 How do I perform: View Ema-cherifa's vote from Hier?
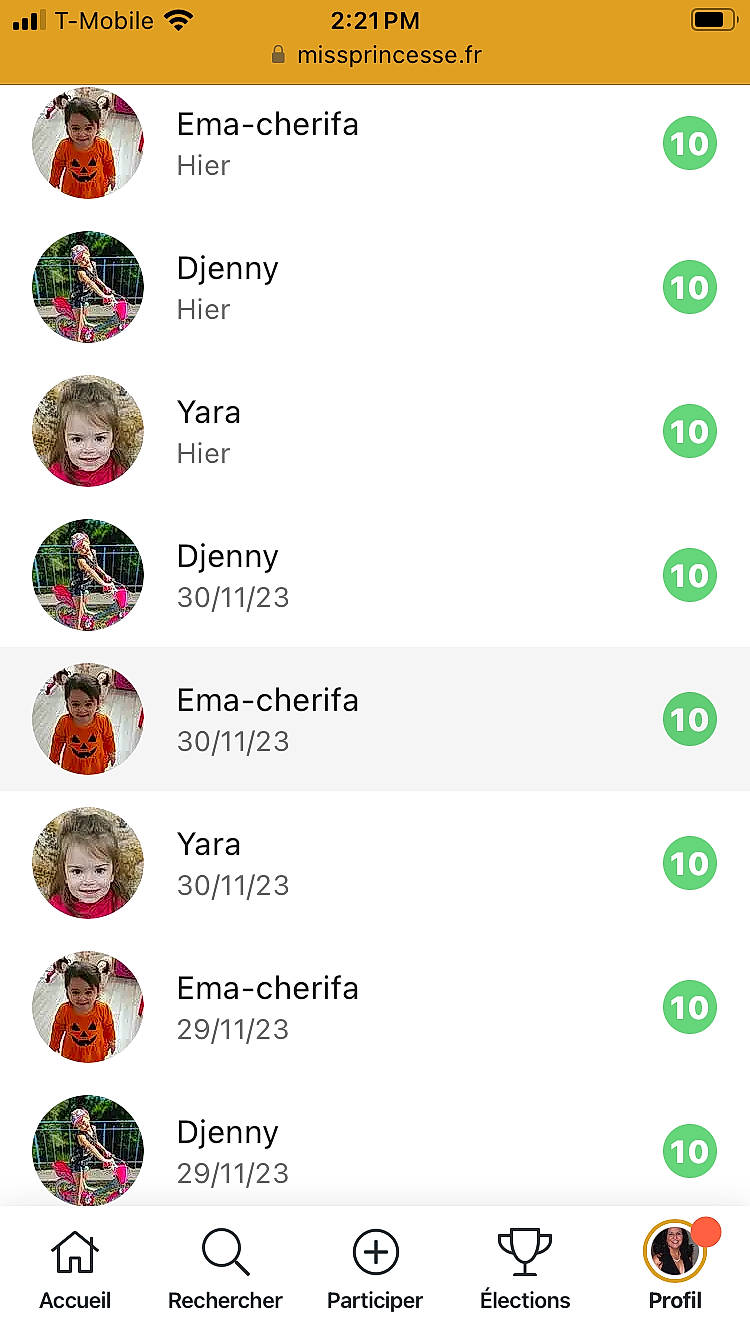[375, 144]
